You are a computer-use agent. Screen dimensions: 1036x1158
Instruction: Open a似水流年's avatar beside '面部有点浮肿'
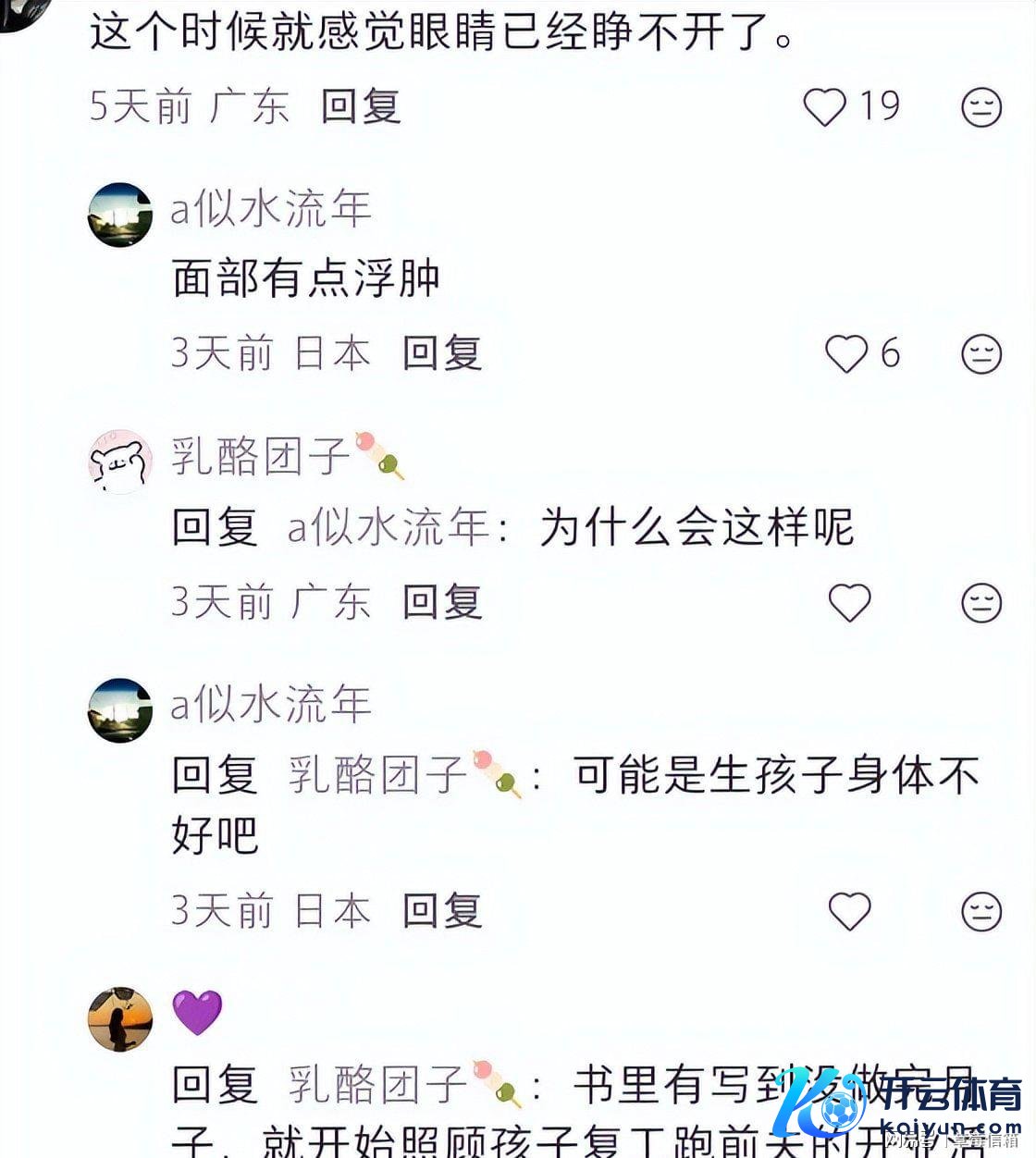[120, 215]
